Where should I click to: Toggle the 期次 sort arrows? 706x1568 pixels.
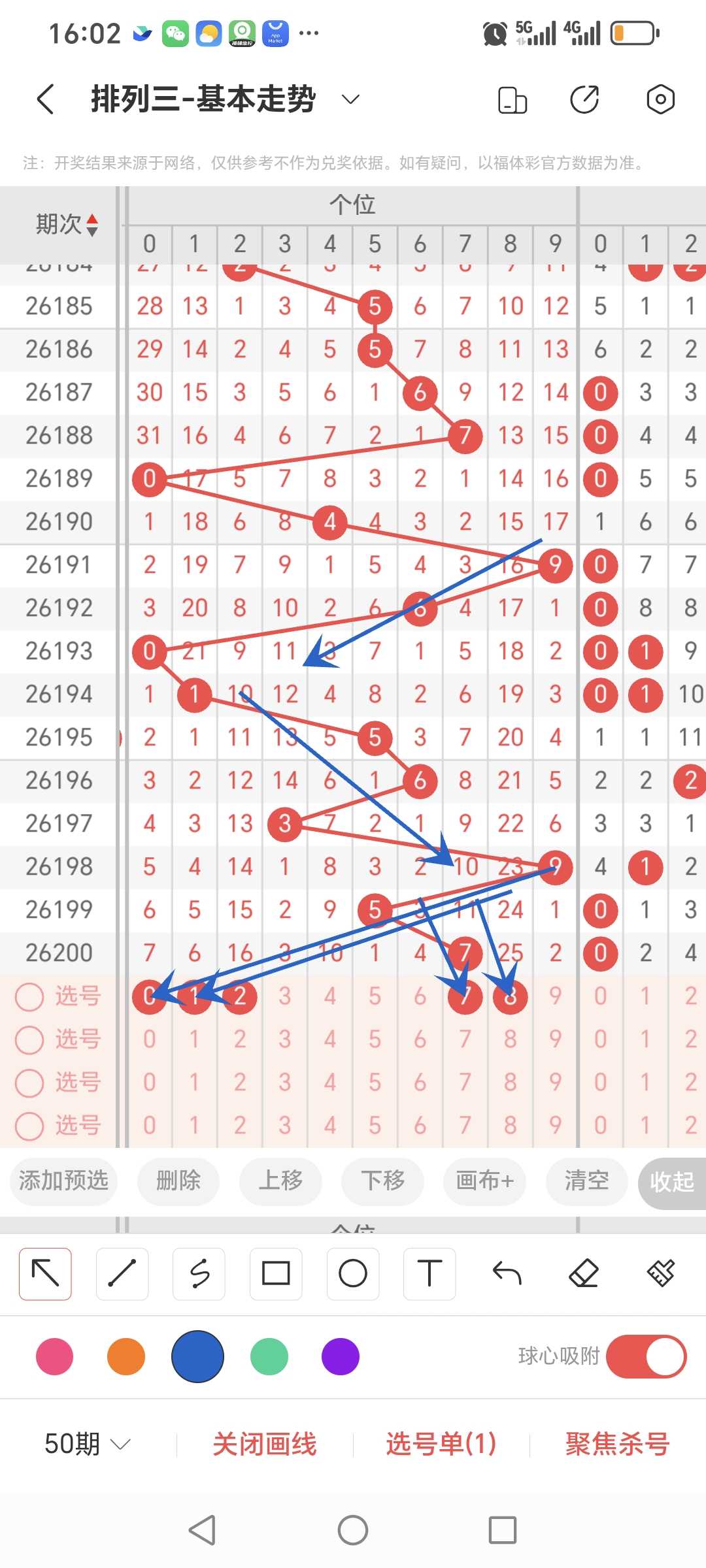(x=92, y=225)
